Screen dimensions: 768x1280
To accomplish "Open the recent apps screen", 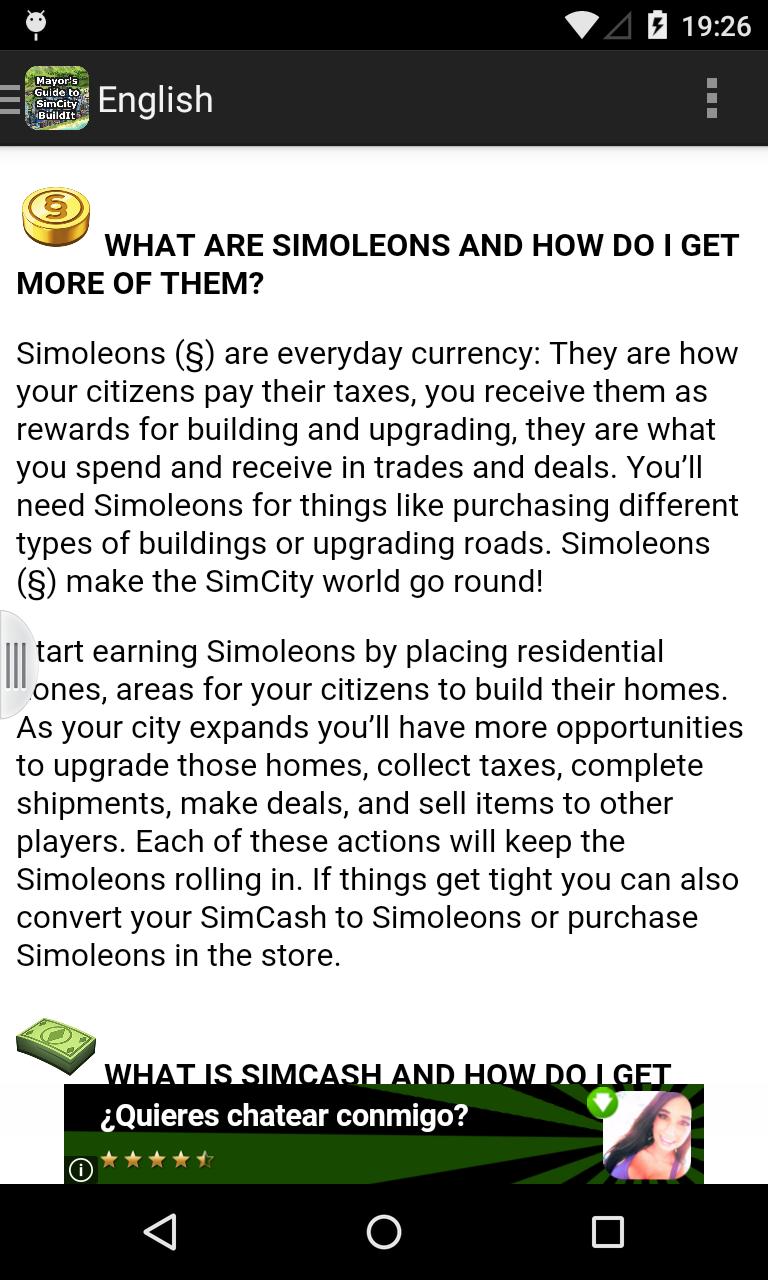I will (607, 1233).
